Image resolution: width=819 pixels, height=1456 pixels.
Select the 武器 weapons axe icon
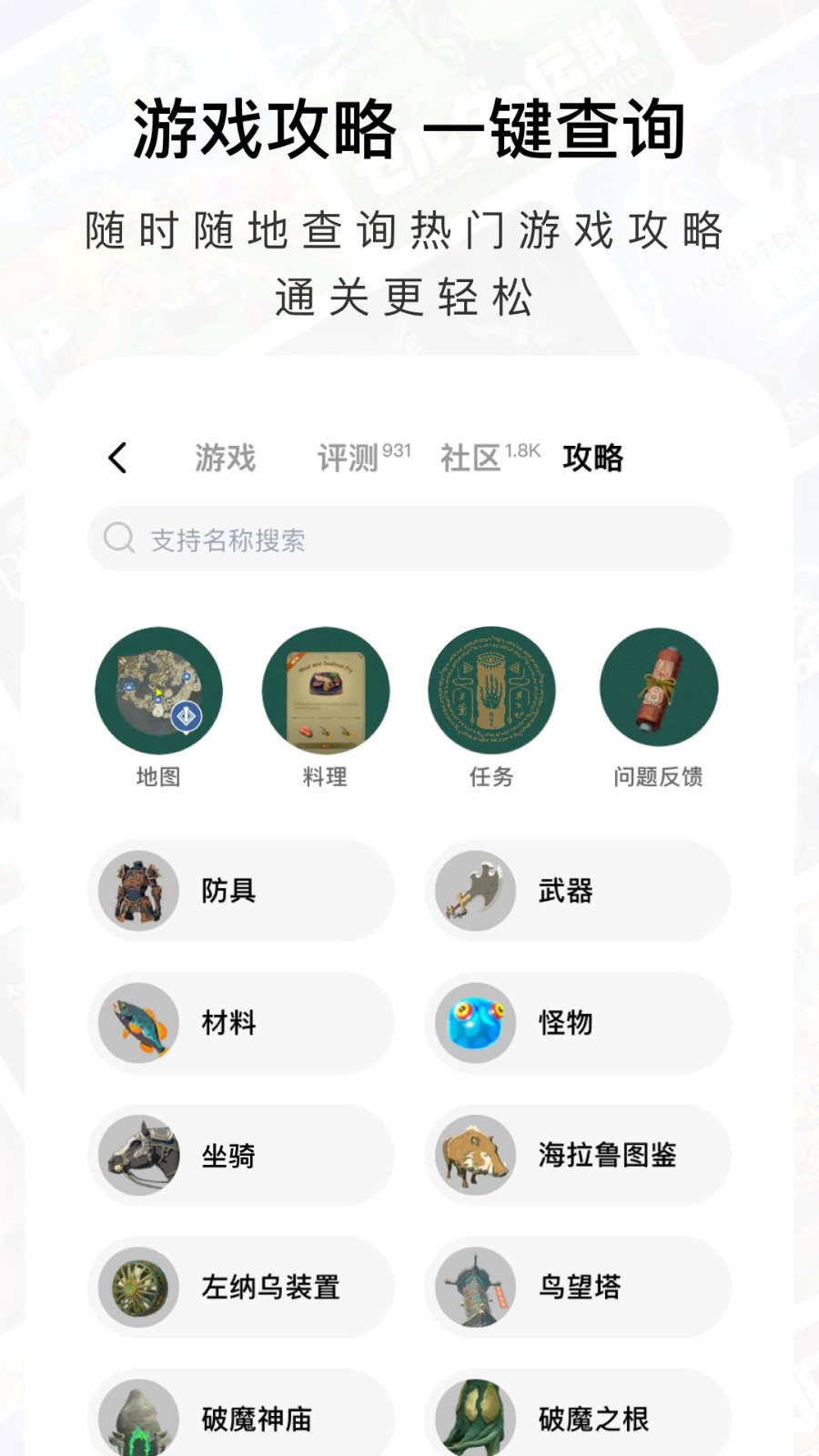pyautogui.click(x=474, y=890)
